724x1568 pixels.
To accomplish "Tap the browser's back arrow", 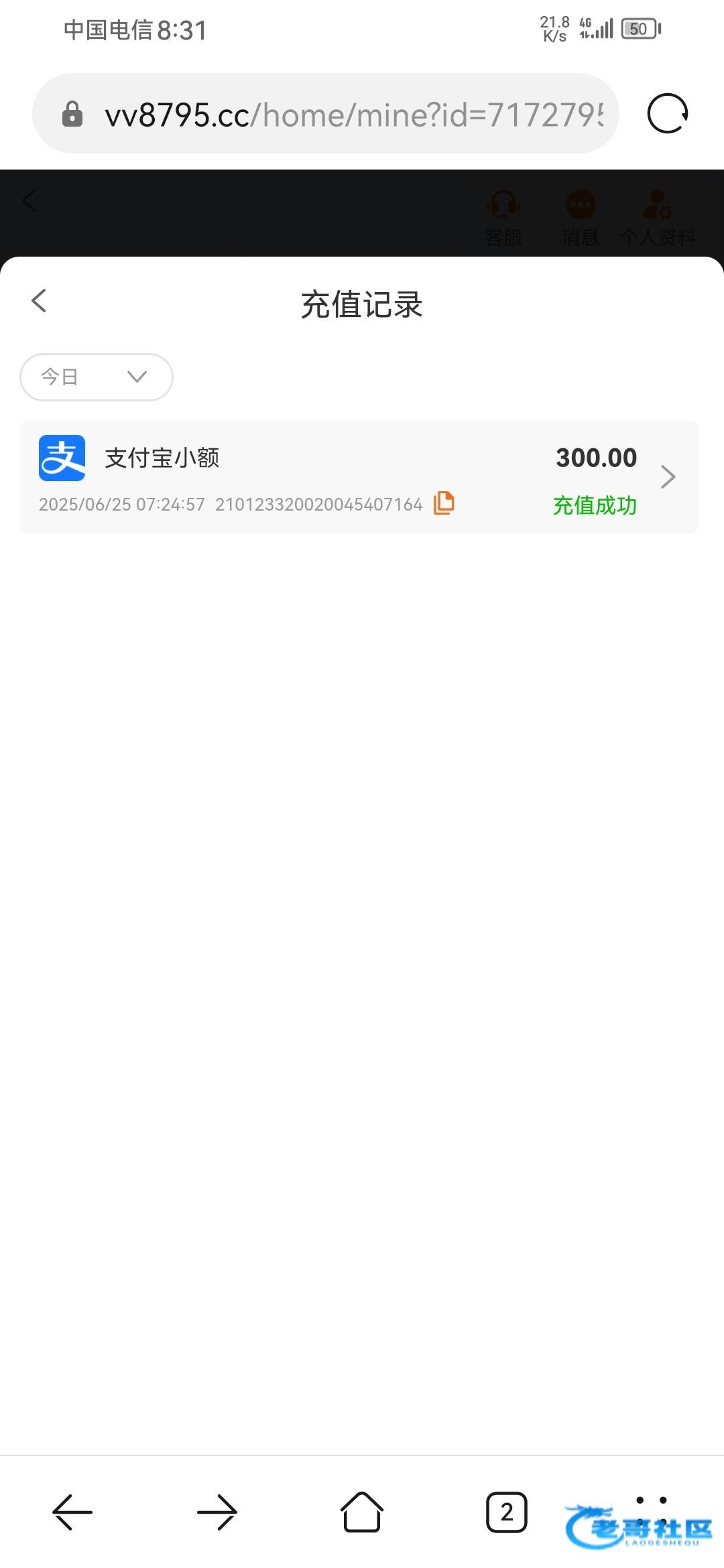I will pyautogui.click(x=72, y=1512).
